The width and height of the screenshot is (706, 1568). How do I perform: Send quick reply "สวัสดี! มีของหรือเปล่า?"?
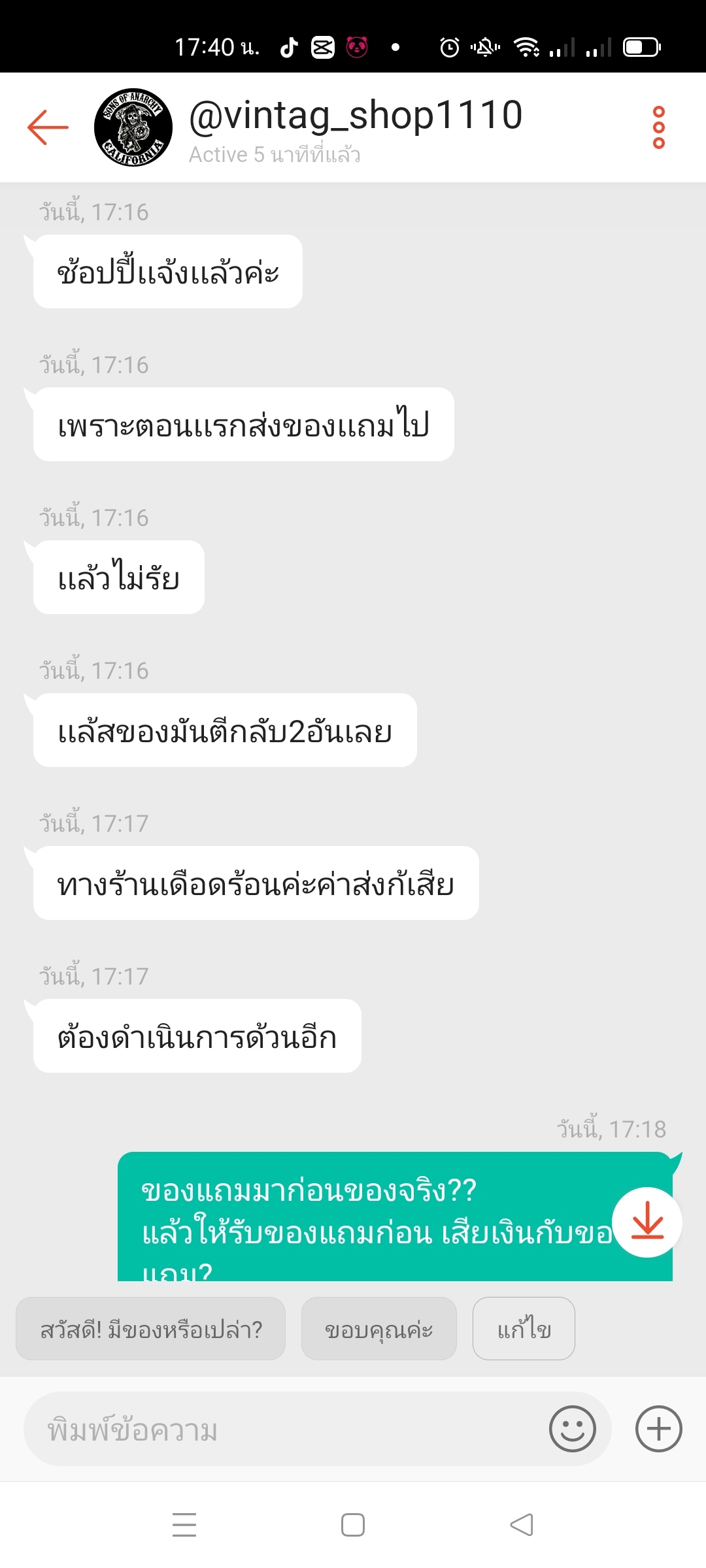(151, 1329)
